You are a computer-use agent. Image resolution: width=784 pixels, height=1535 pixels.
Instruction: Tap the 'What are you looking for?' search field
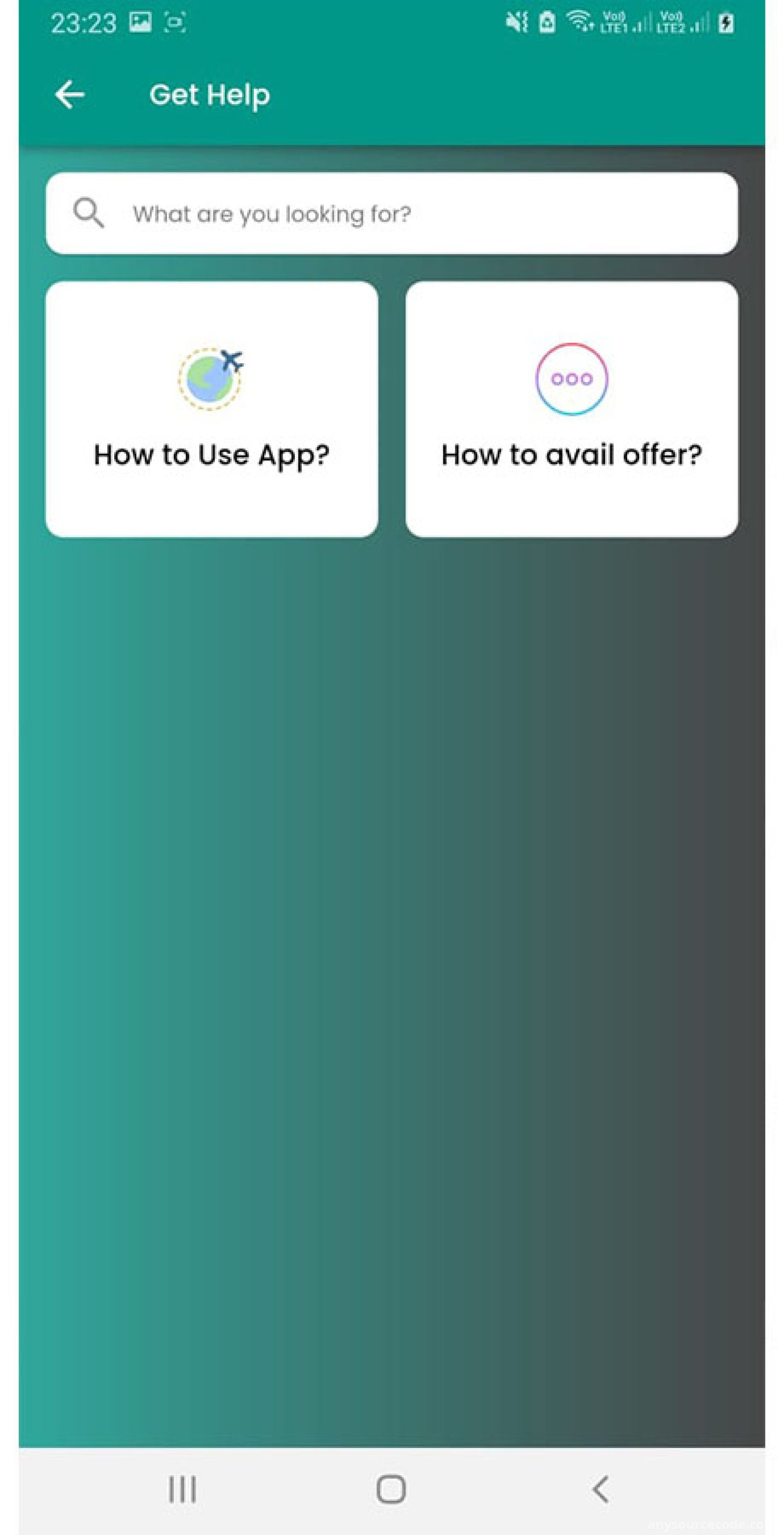[x=392, y=213]
